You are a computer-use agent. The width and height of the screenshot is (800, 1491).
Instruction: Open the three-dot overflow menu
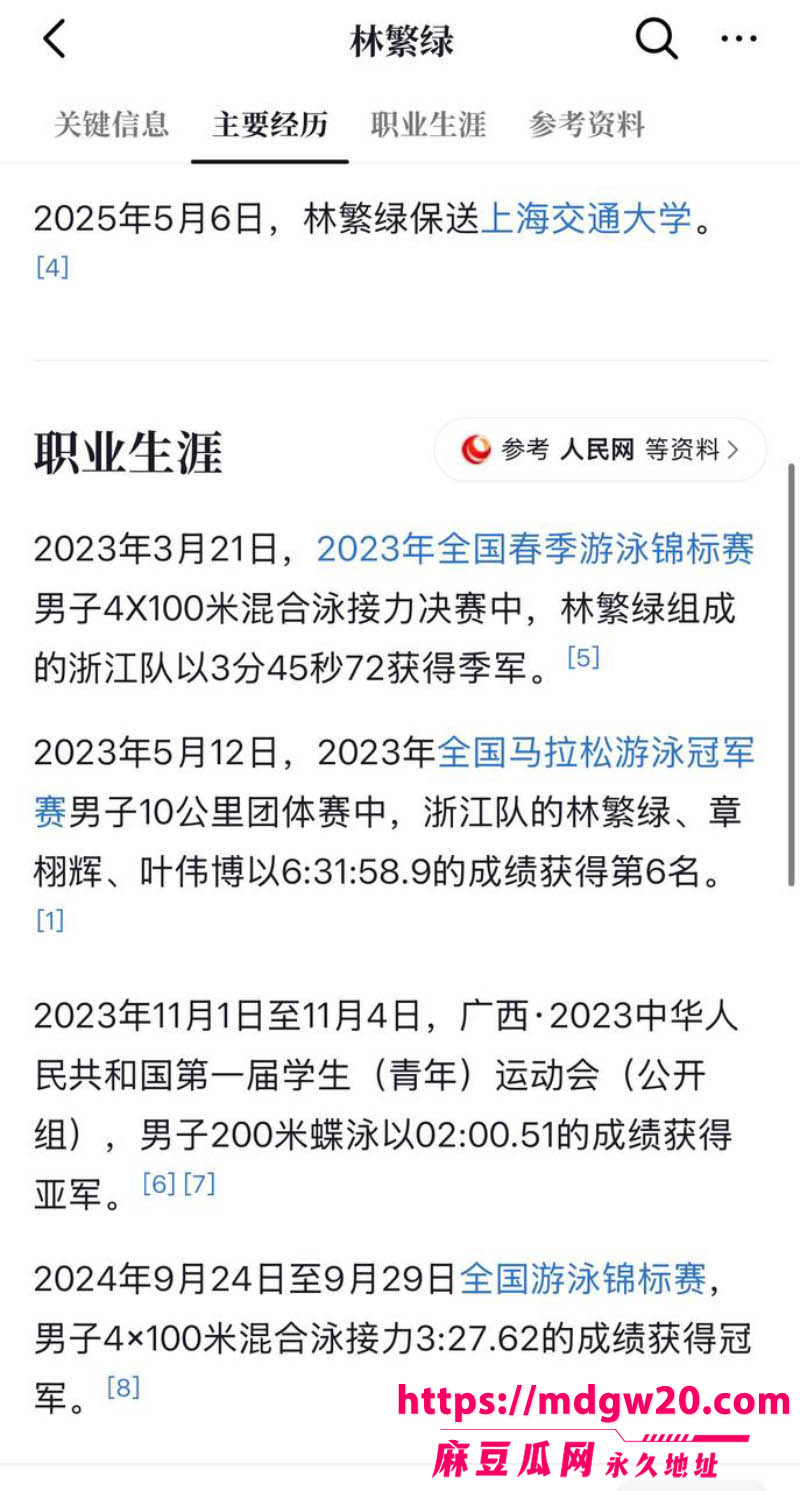click(739, 40)
